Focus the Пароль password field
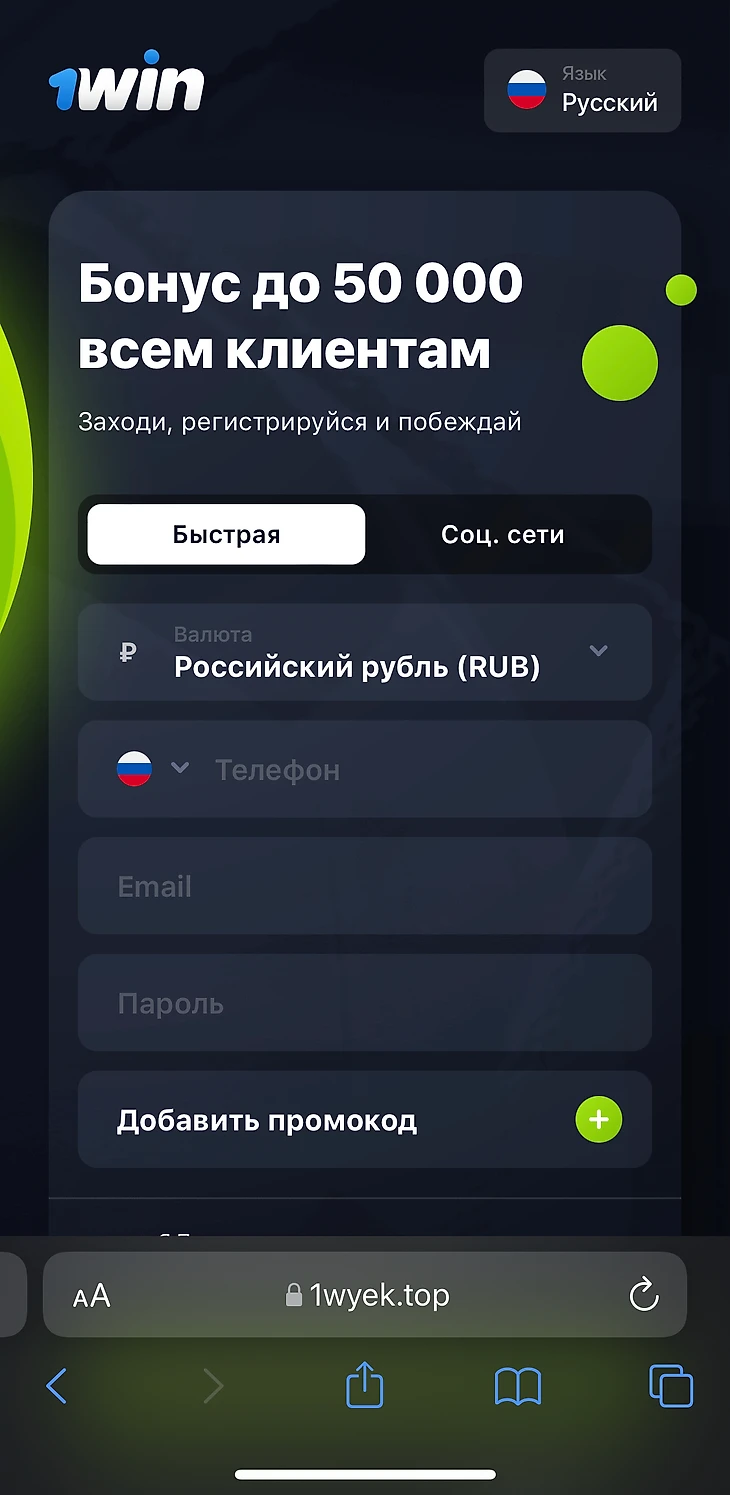 click(365, 1003)
